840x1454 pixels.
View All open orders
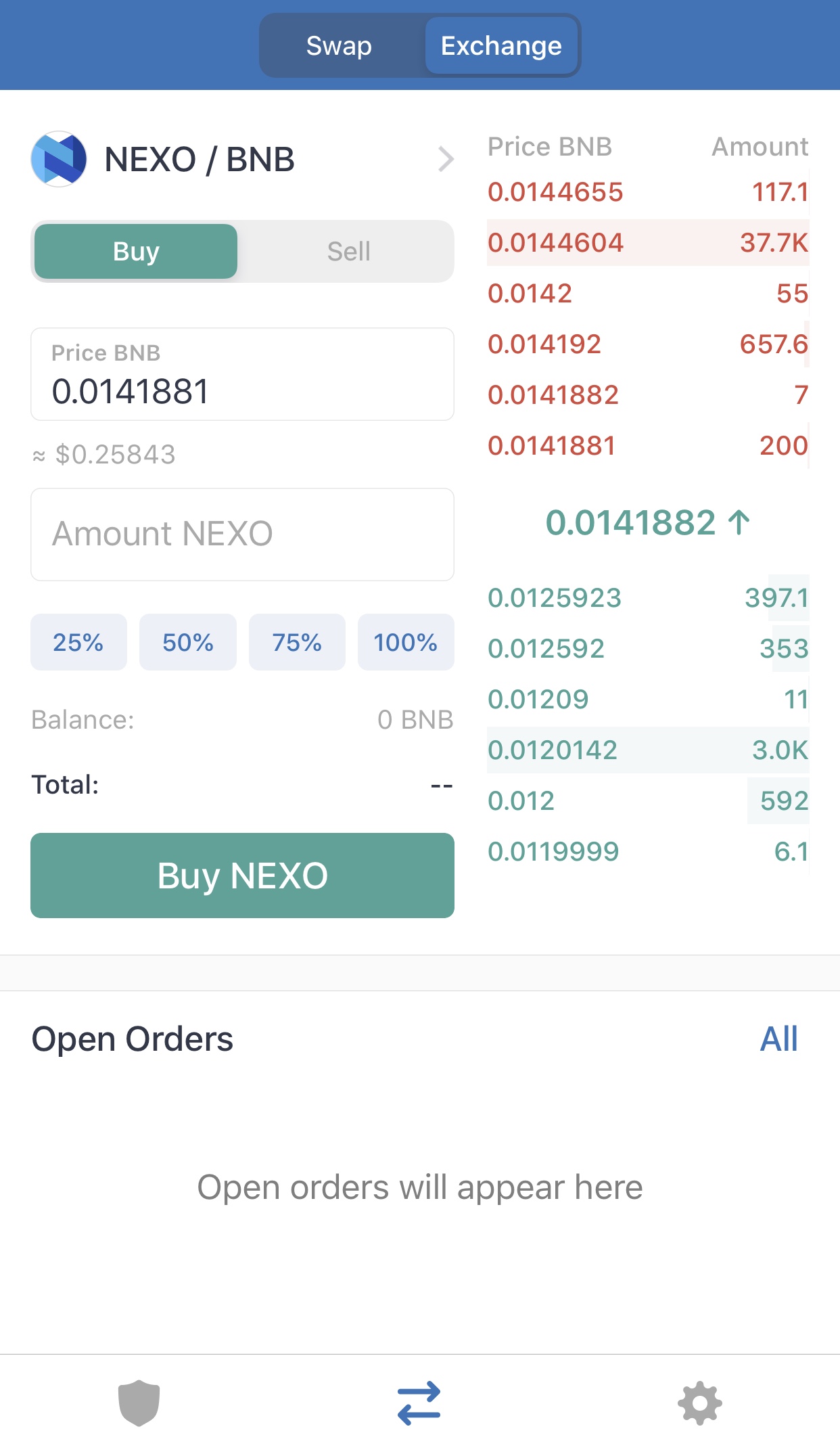779,1039
